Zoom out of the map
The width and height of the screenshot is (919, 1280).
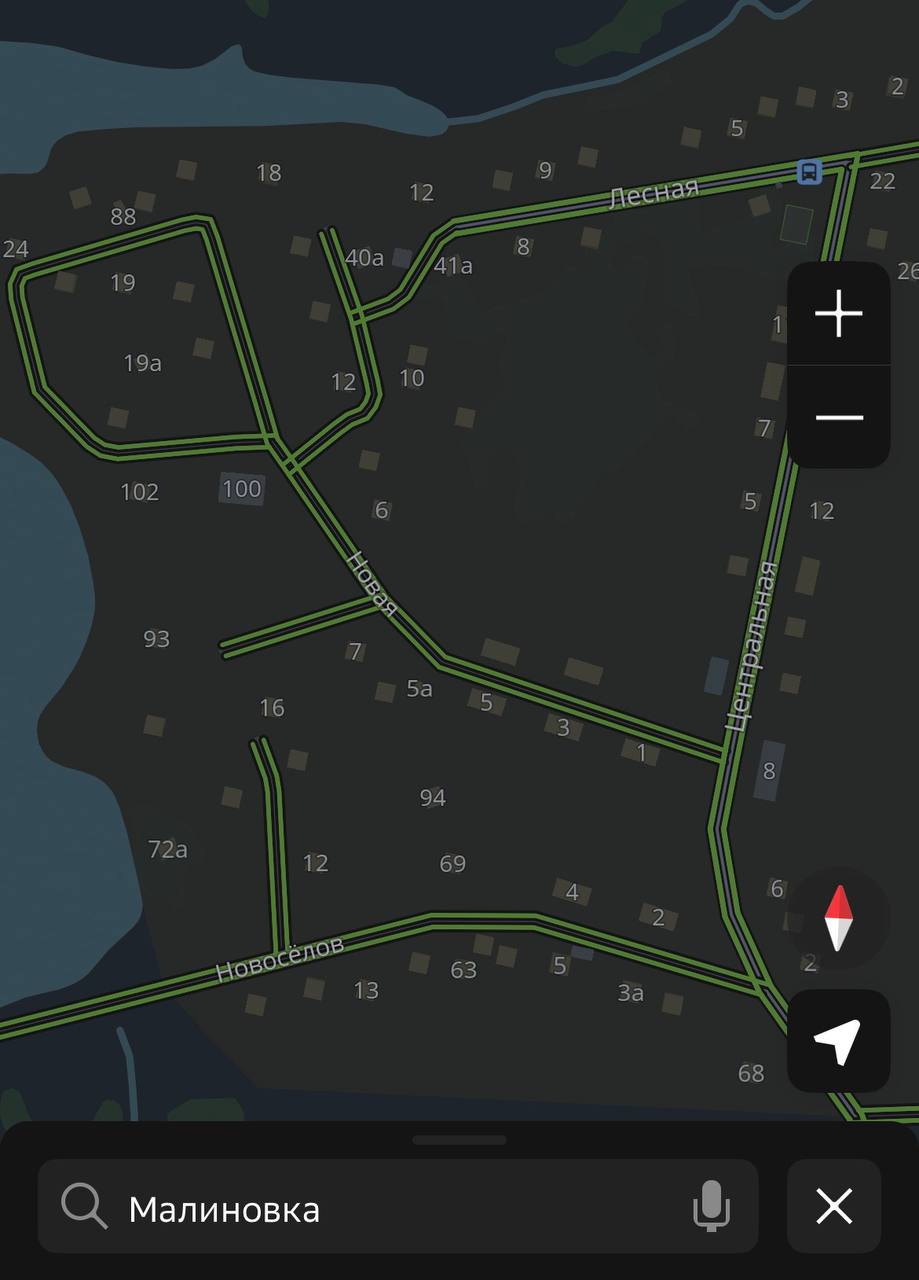[x=838, y=417]
